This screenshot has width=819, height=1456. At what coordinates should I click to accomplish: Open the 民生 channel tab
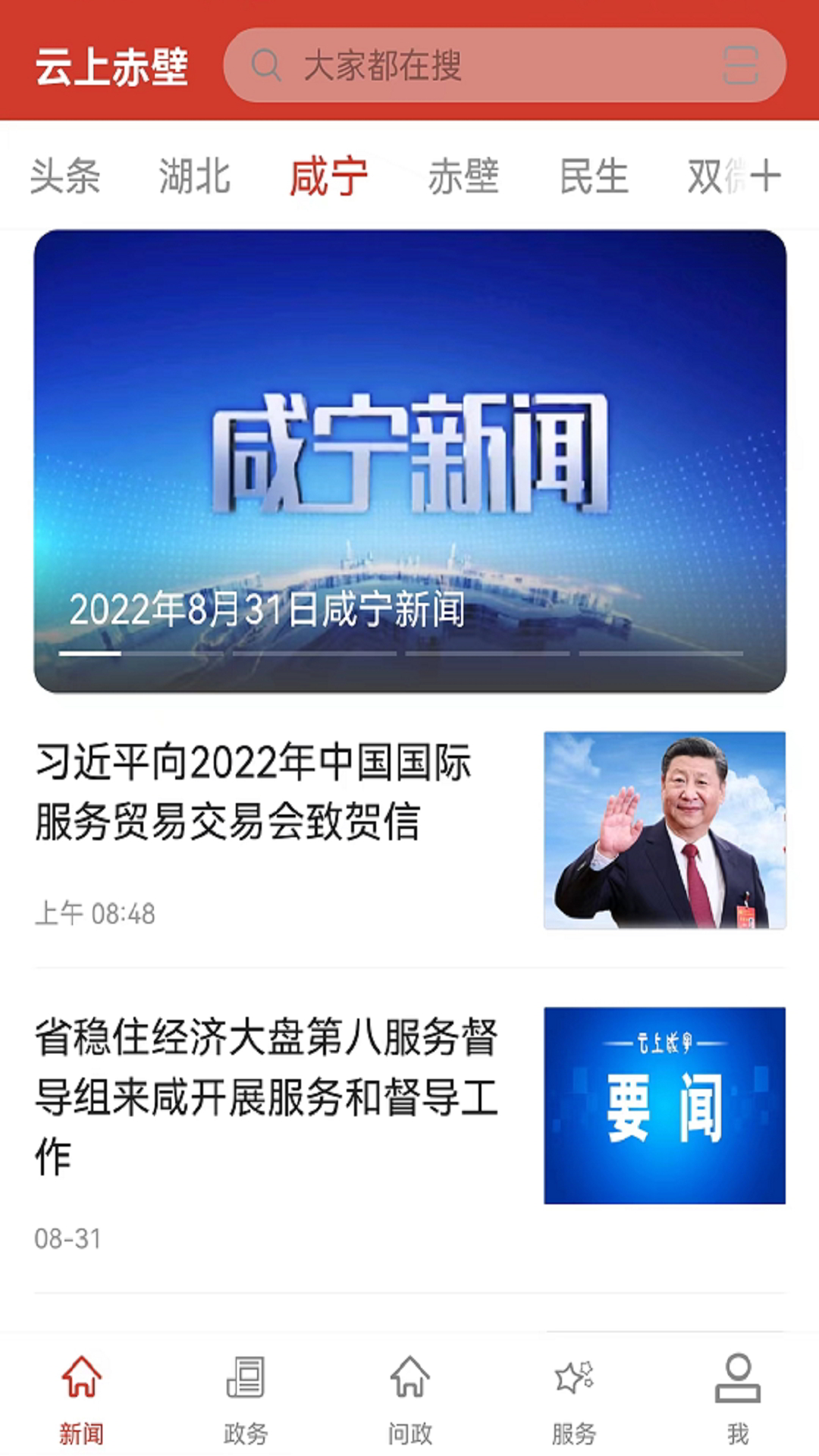pyautogui.click(x=594, y=176)
